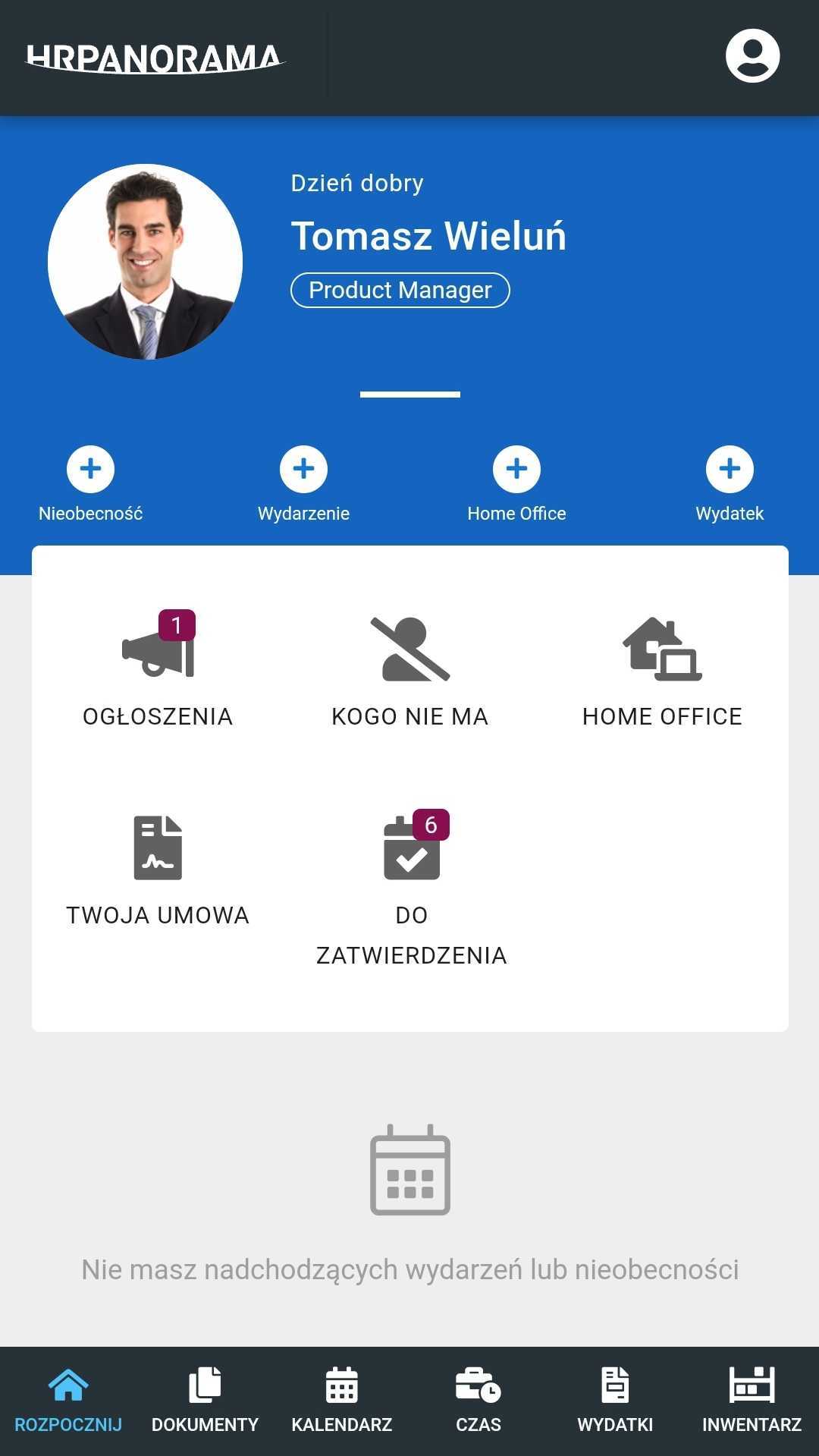Switch to the Kalendarz tab
The image size is (819, 1456).
(x=341, y=1401)
